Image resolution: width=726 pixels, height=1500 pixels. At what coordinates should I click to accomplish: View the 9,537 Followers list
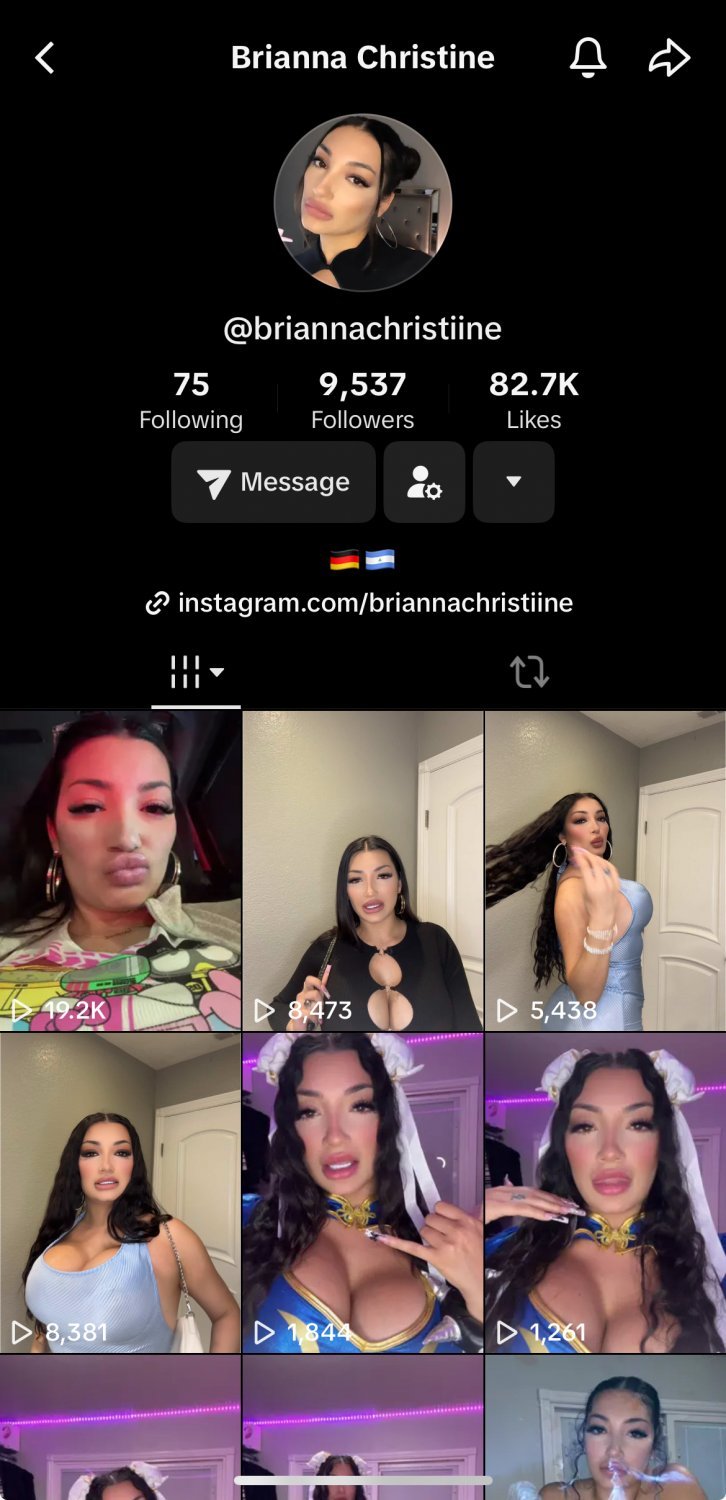tap(362, 400)
